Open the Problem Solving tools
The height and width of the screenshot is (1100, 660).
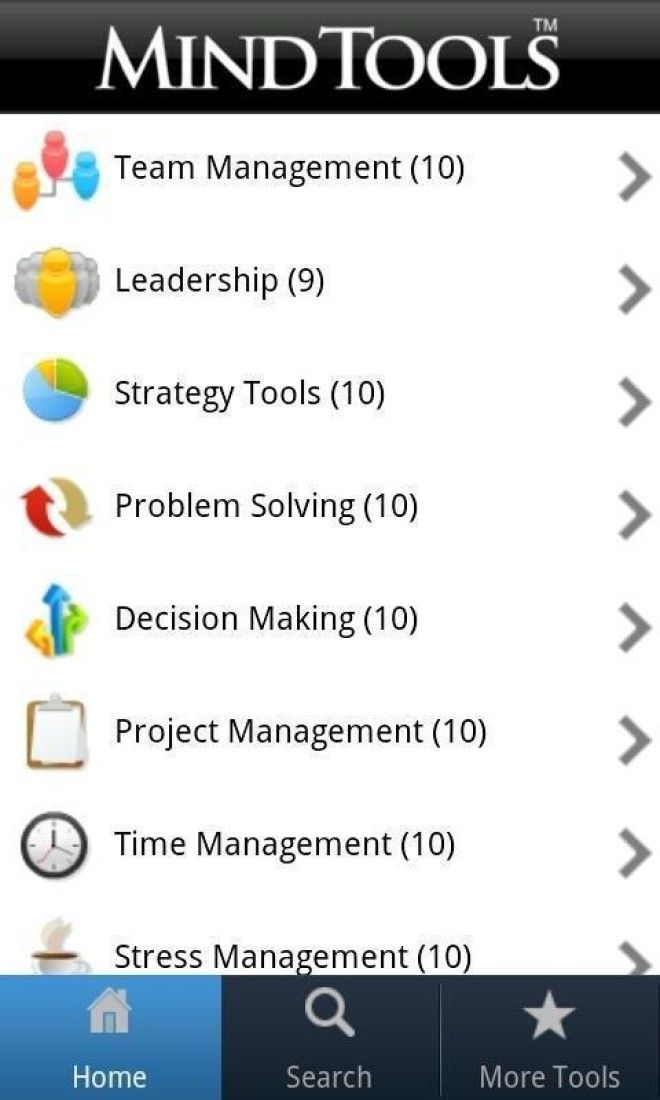330,507
